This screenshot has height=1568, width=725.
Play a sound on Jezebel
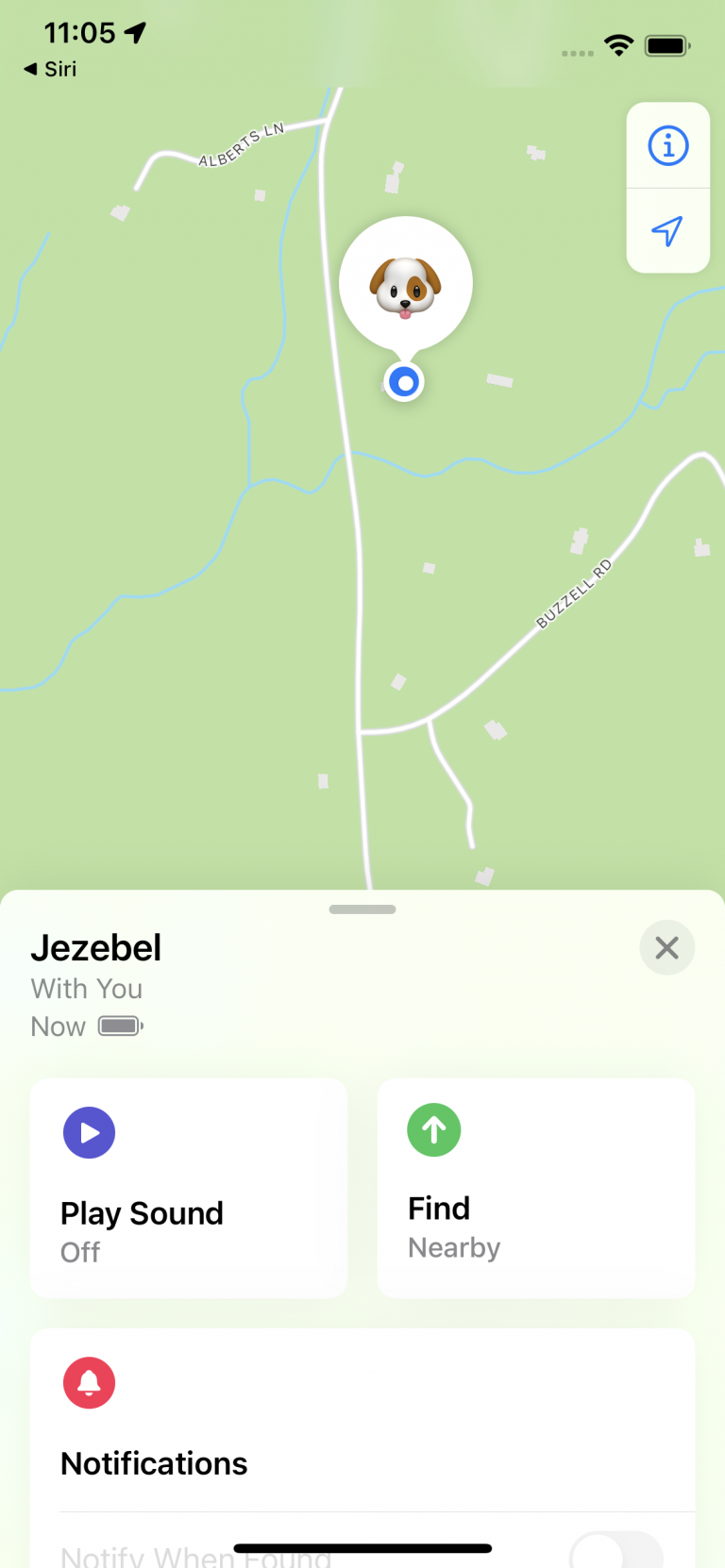[x=189, y=1188]
